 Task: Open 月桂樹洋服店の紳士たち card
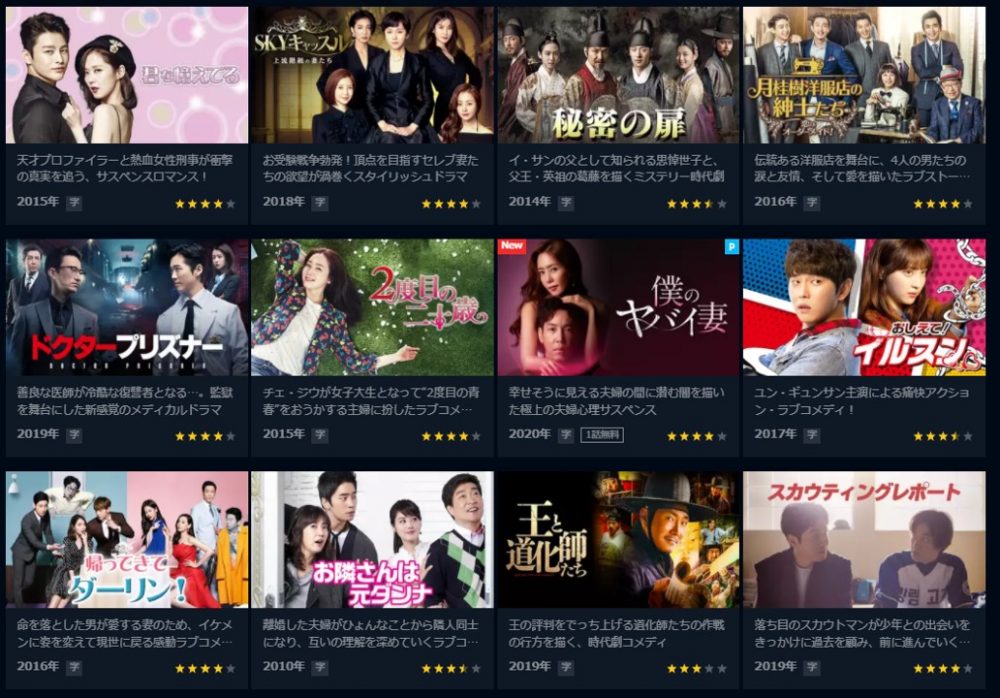(864, 76)
